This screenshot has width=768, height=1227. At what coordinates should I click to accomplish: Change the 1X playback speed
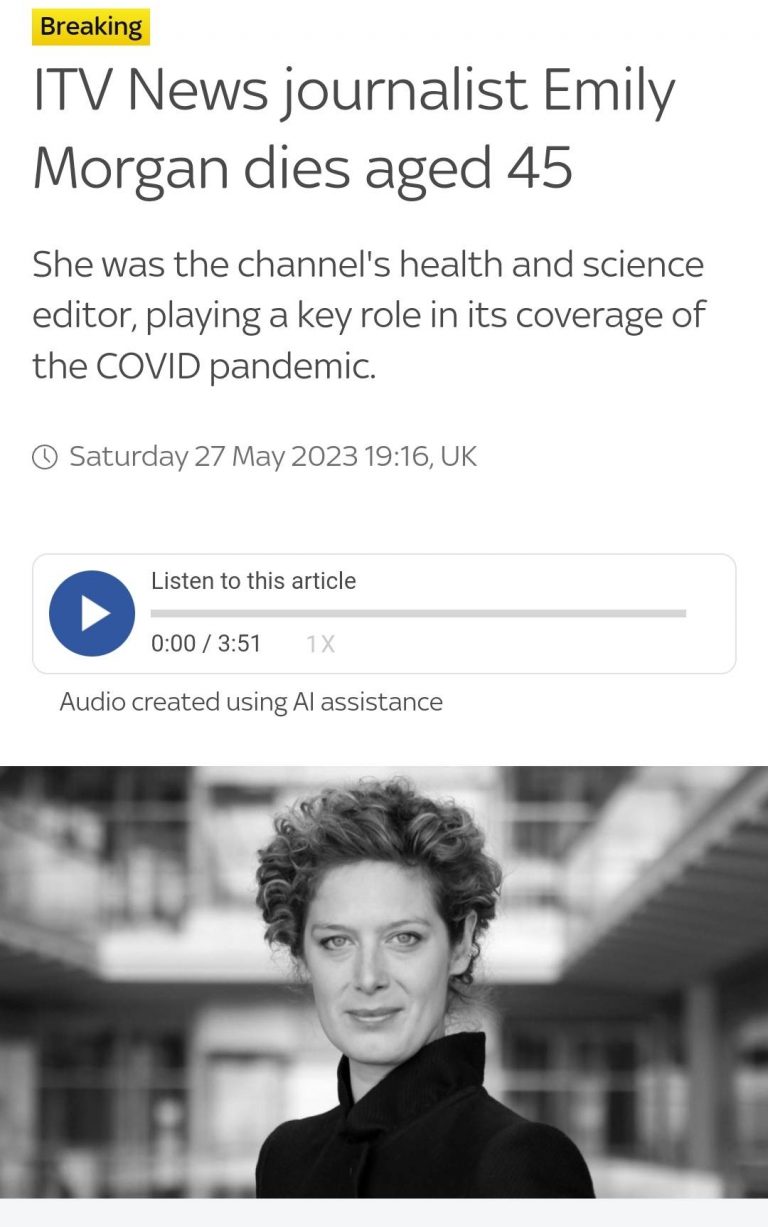point(320,644)
